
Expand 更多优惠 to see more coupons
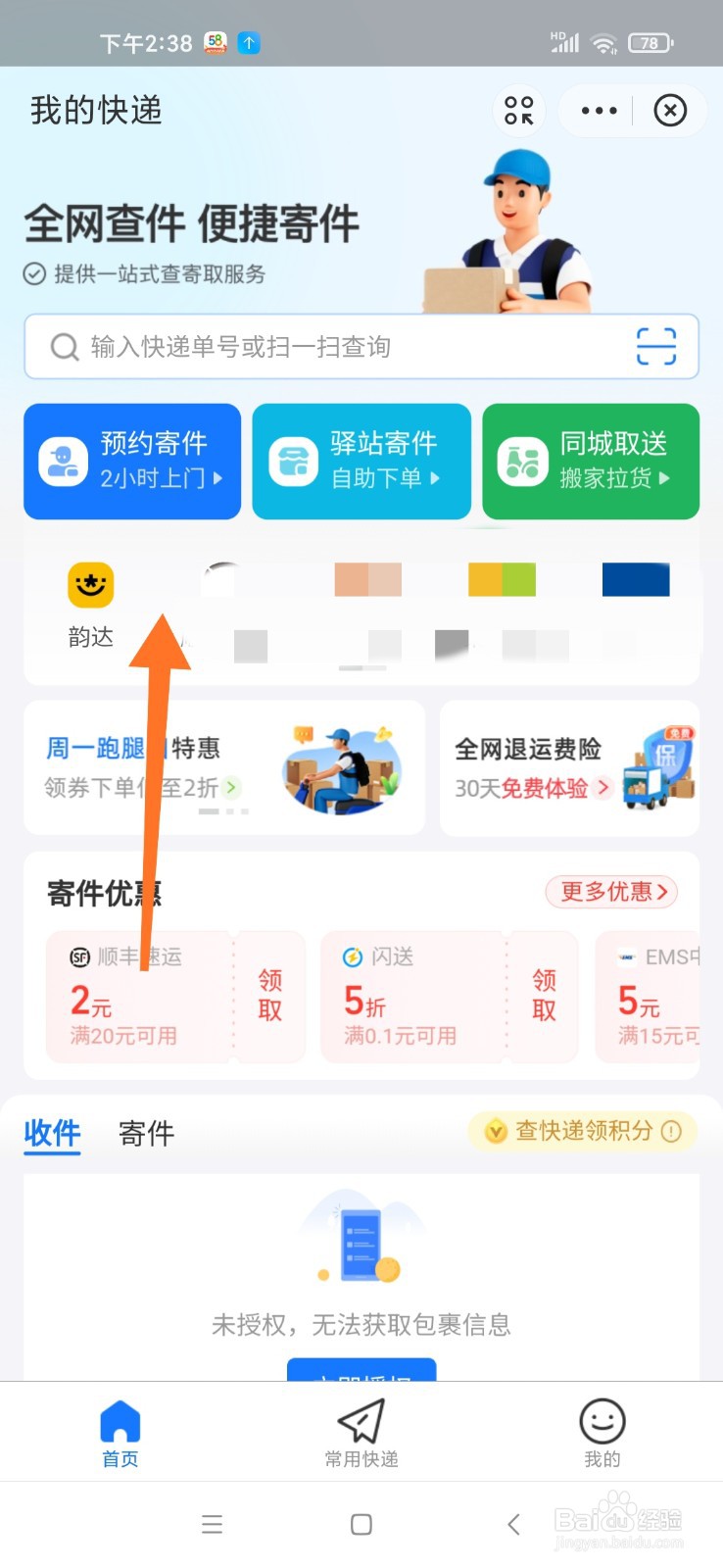pos(610,892)
